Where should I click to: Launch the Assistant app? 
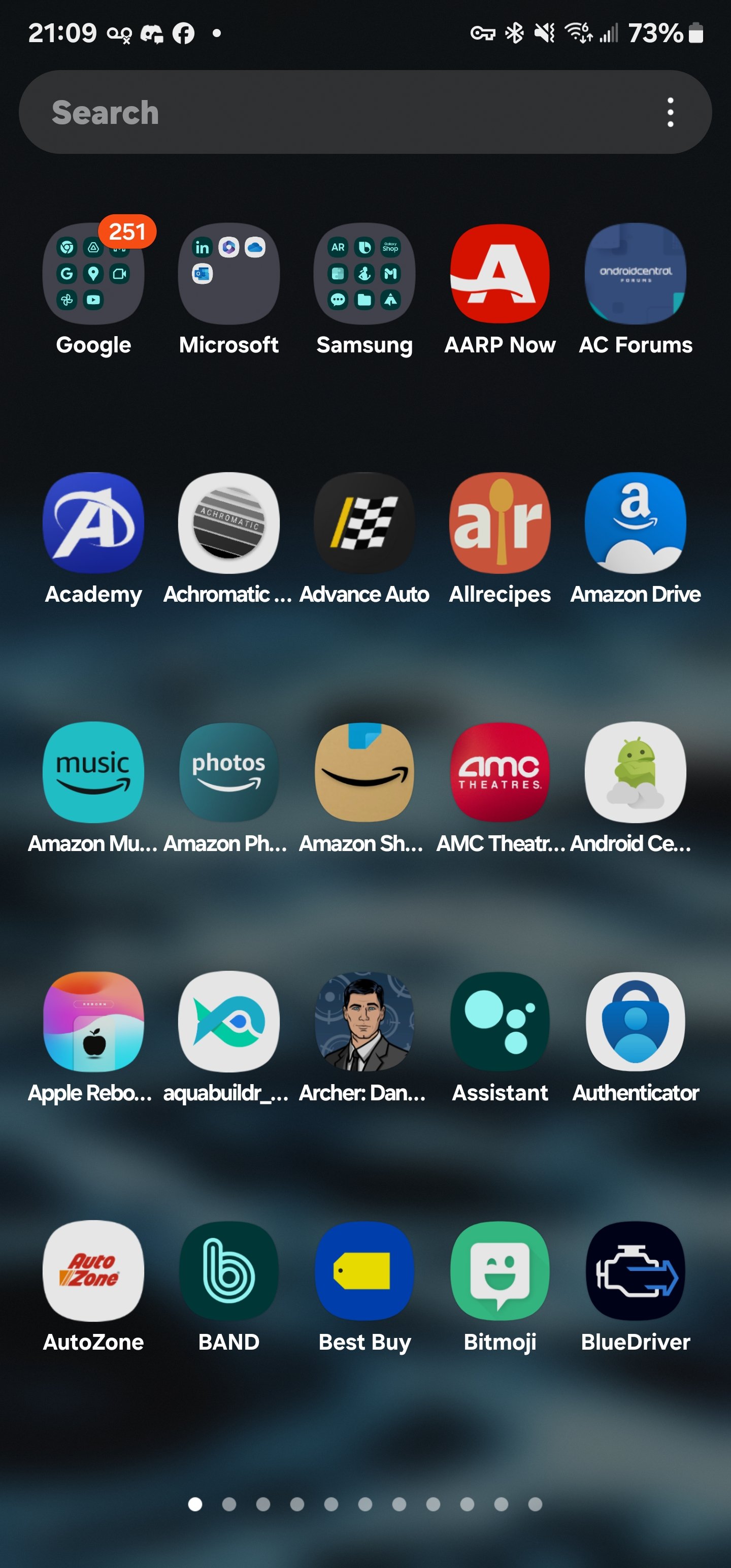click(x=500, y=1022)
